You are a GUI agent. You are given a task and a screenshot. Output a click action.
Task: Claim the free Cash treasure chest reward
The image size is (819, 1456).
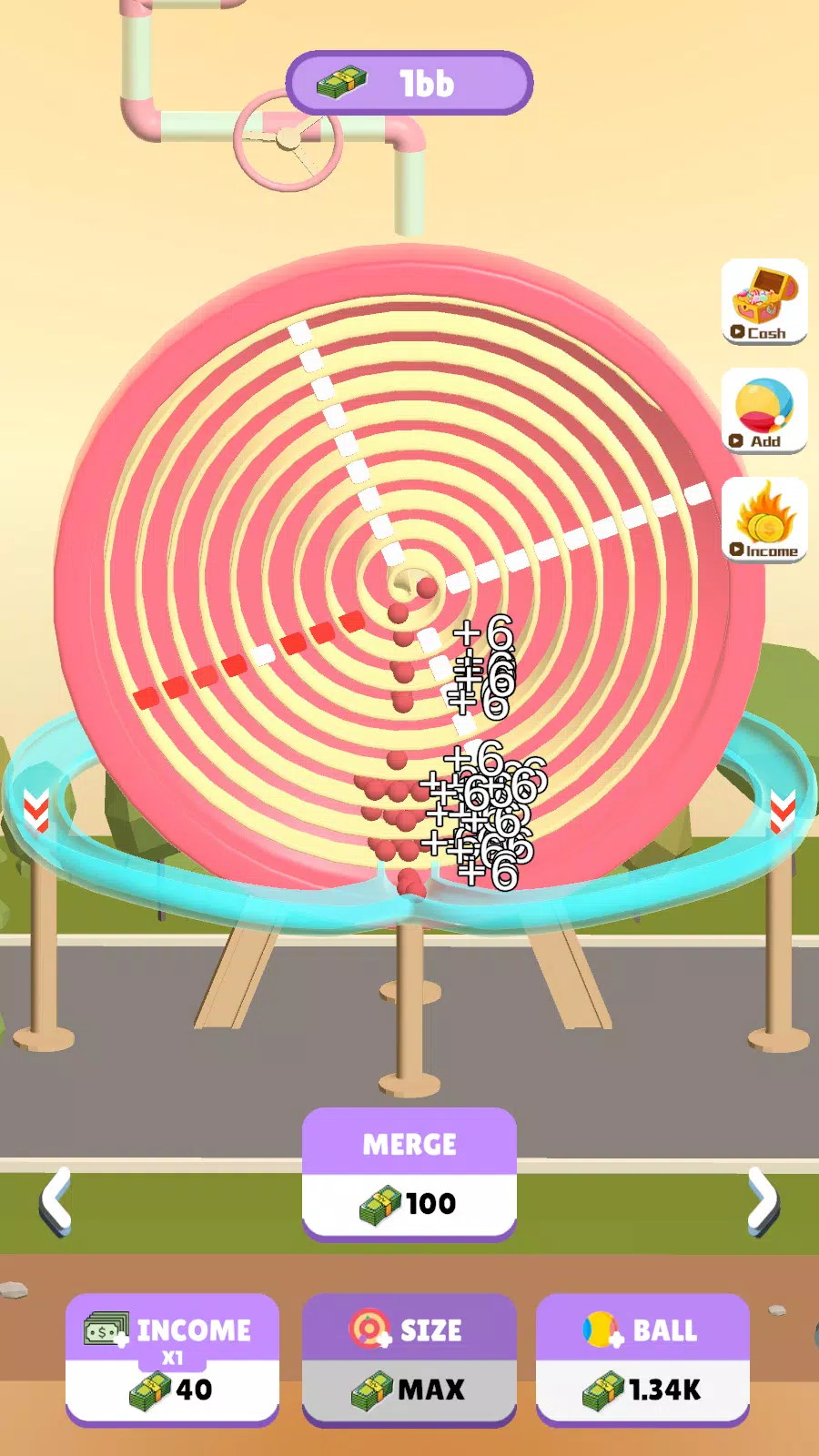point(764,302)
